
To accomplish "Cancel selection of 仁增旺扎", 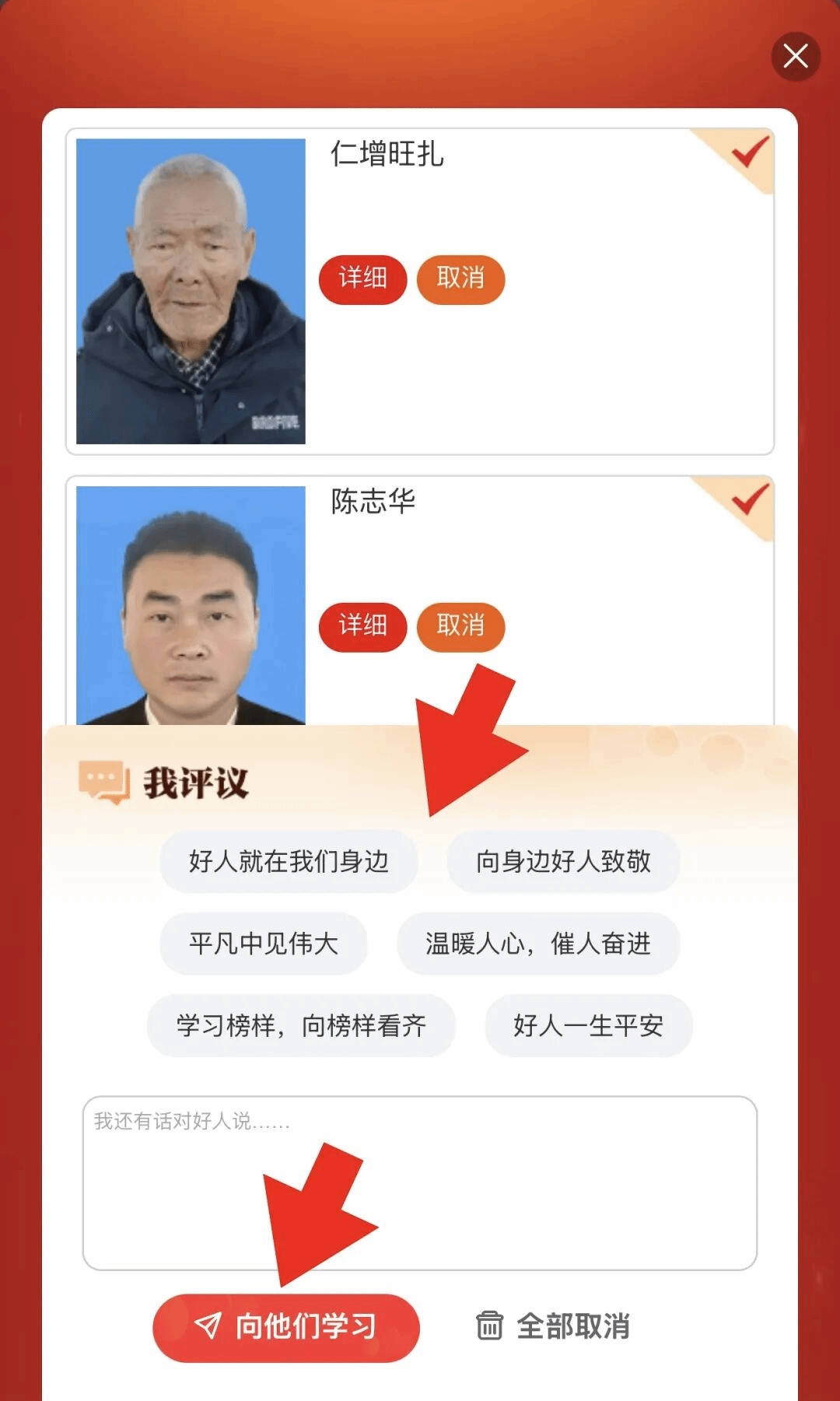I will click(x=460, y=278).
